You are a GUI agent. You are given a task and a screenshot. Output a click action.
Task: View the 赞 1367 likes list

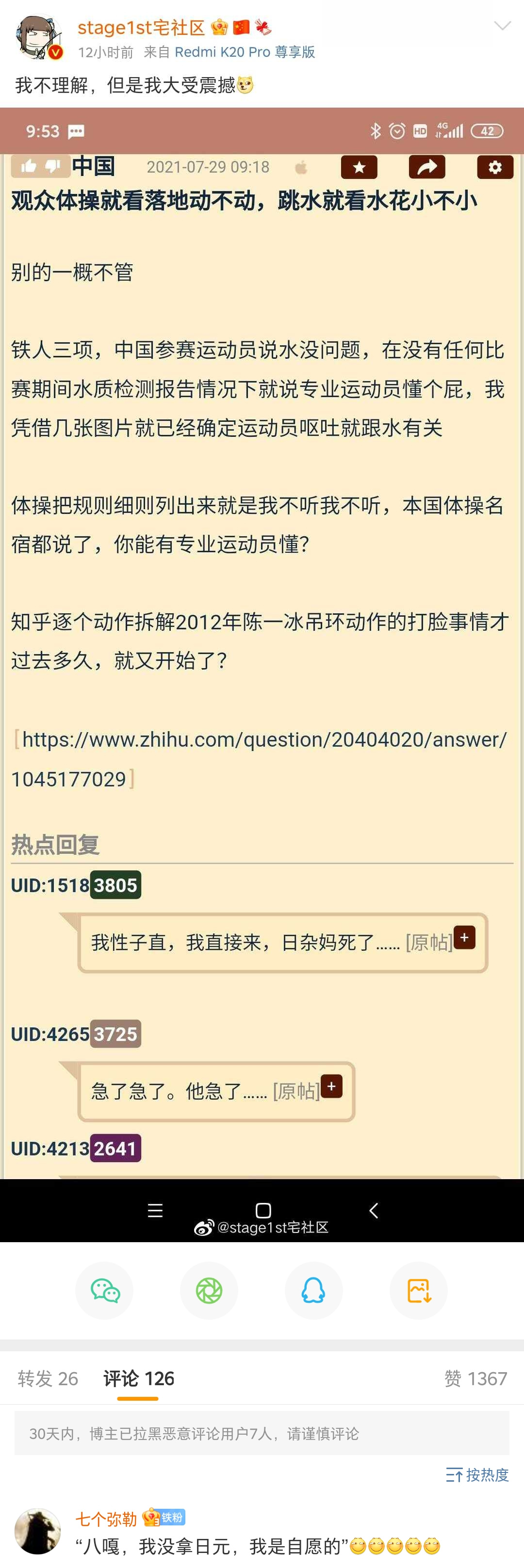point(475,1378)
